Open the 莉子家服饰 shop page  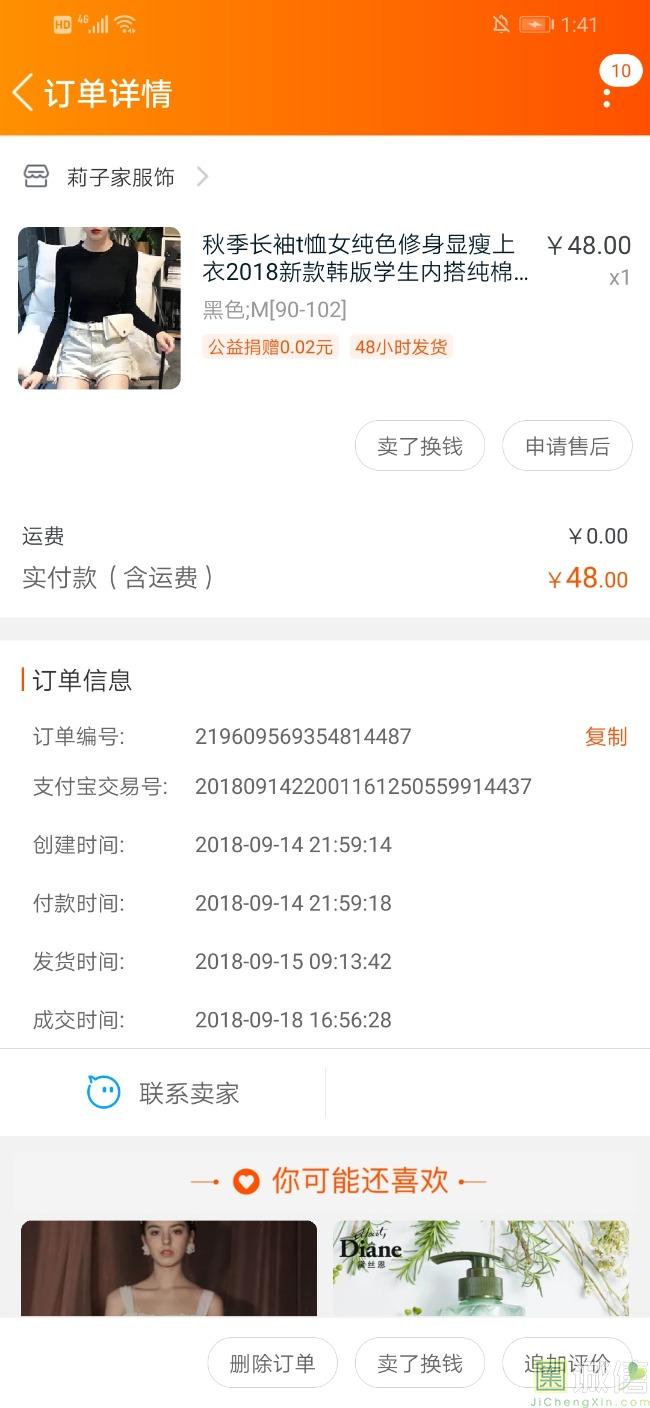120,177
